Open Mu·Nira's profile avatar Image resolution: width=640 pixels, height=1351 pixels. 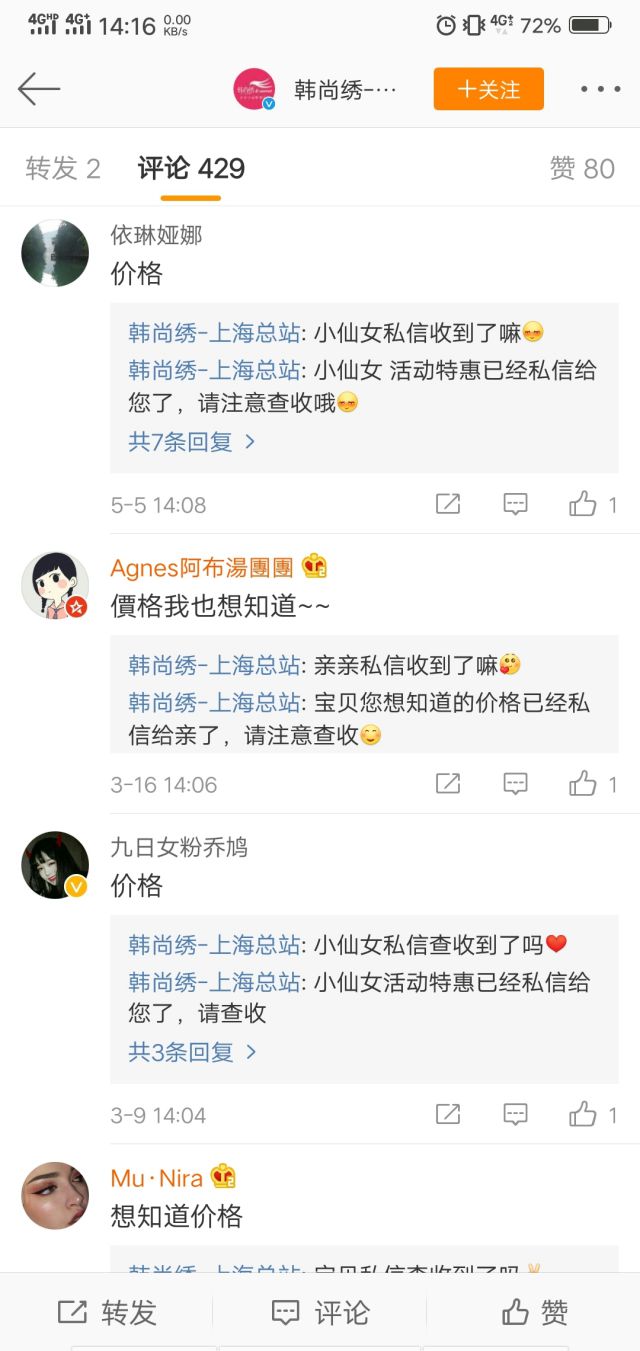point(55,1196)
